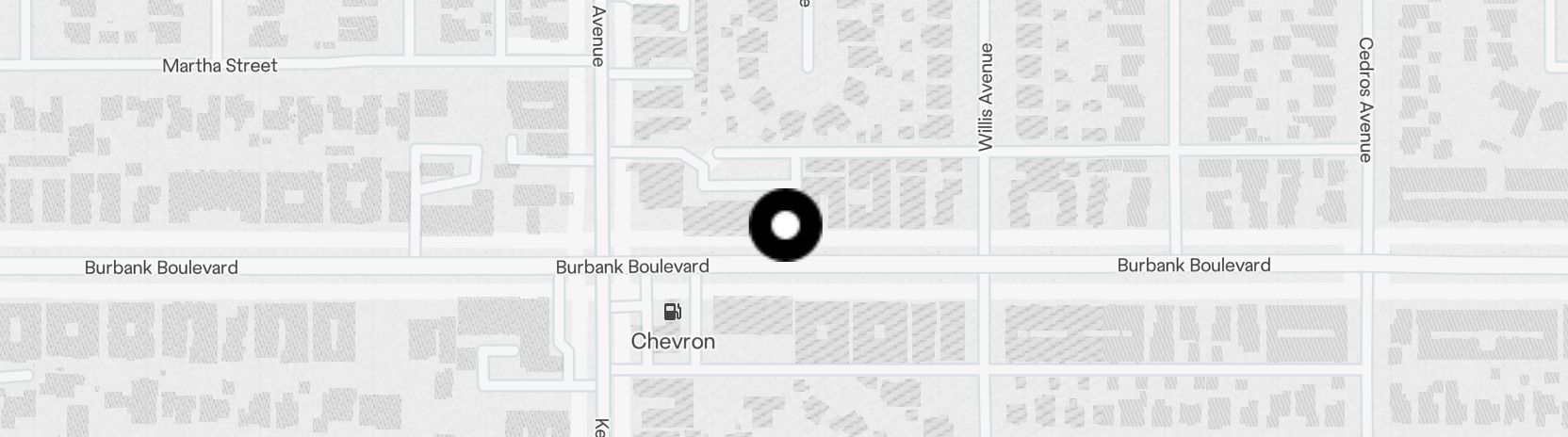Tap the black location marker pin
The width and height of the screenshot is (1568, 437).
click(x=785, y=225)
